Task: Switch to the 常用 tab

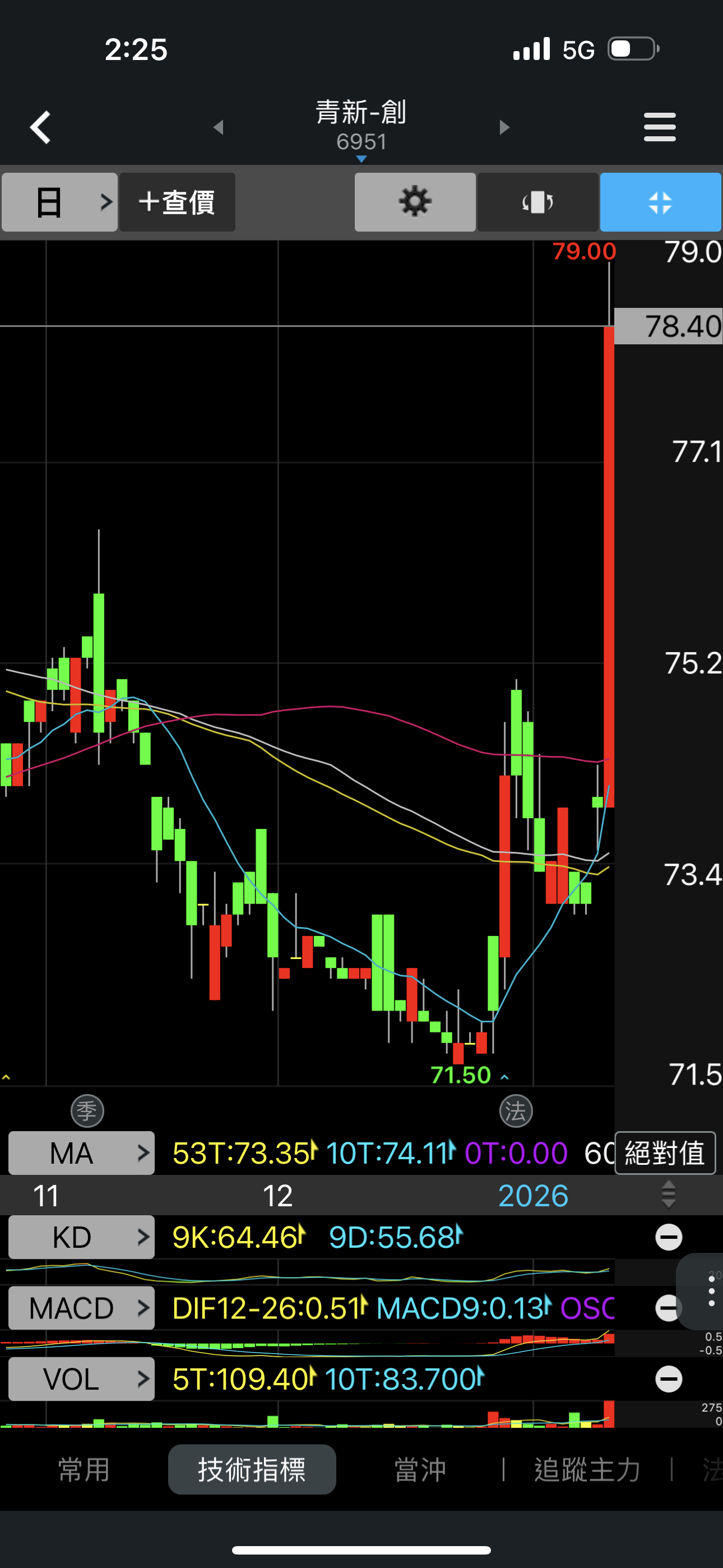Action: coord(84,1469)
